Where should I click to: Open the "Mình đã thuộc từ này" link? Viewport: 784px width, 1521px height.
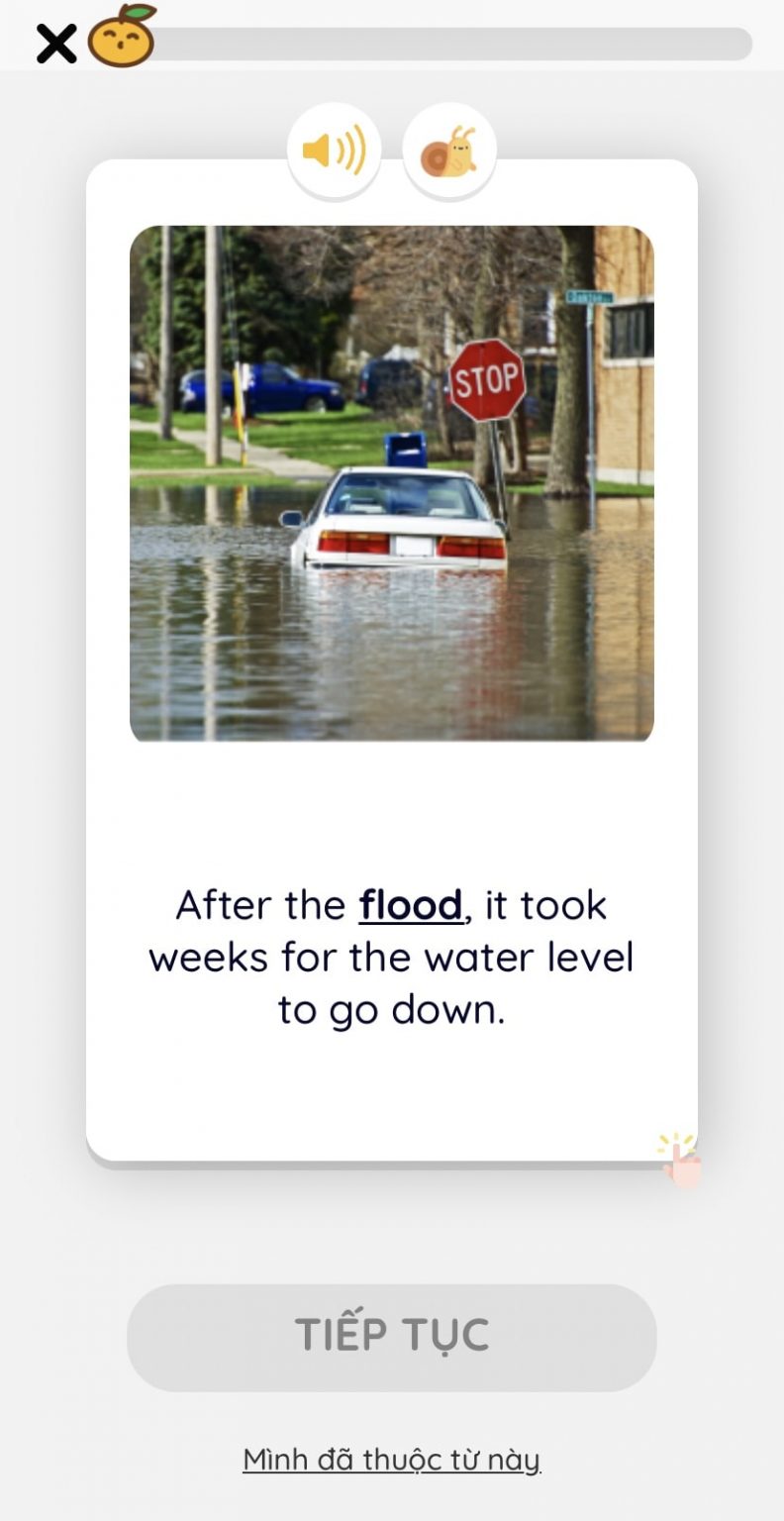click(x=391, y=1460)
